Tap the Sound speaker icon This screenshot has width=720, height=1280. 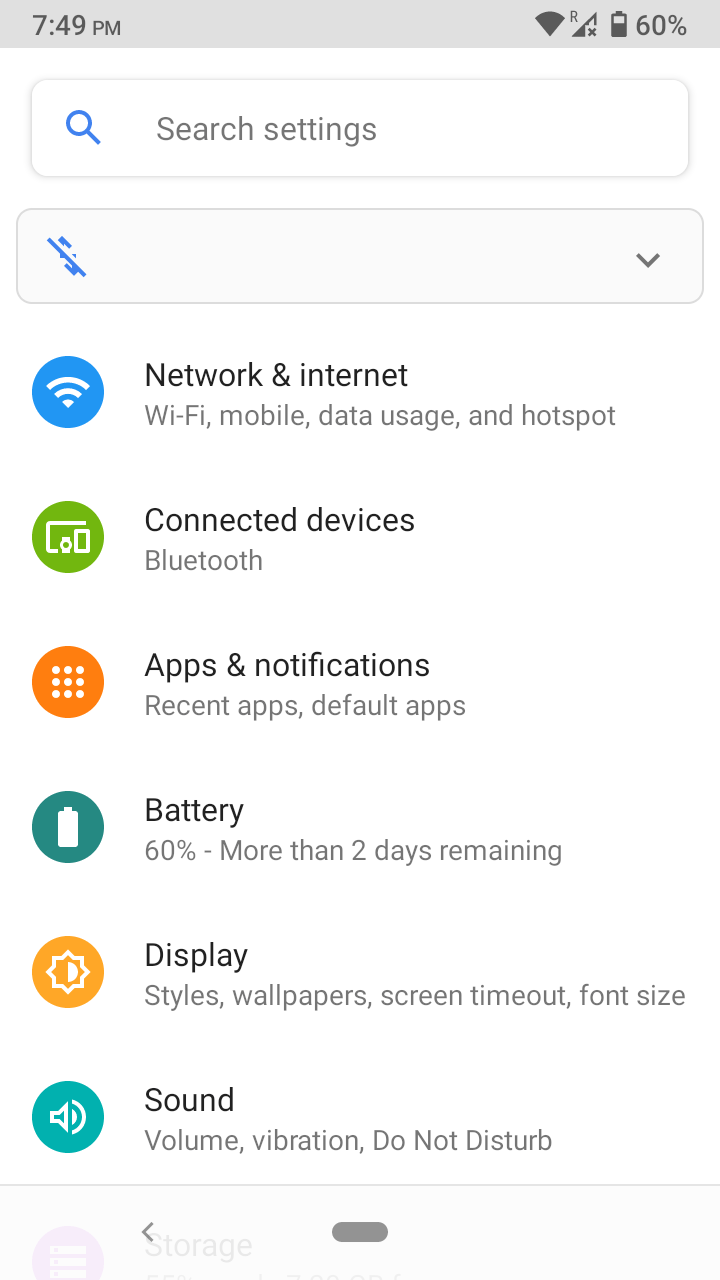[68, 1116]
